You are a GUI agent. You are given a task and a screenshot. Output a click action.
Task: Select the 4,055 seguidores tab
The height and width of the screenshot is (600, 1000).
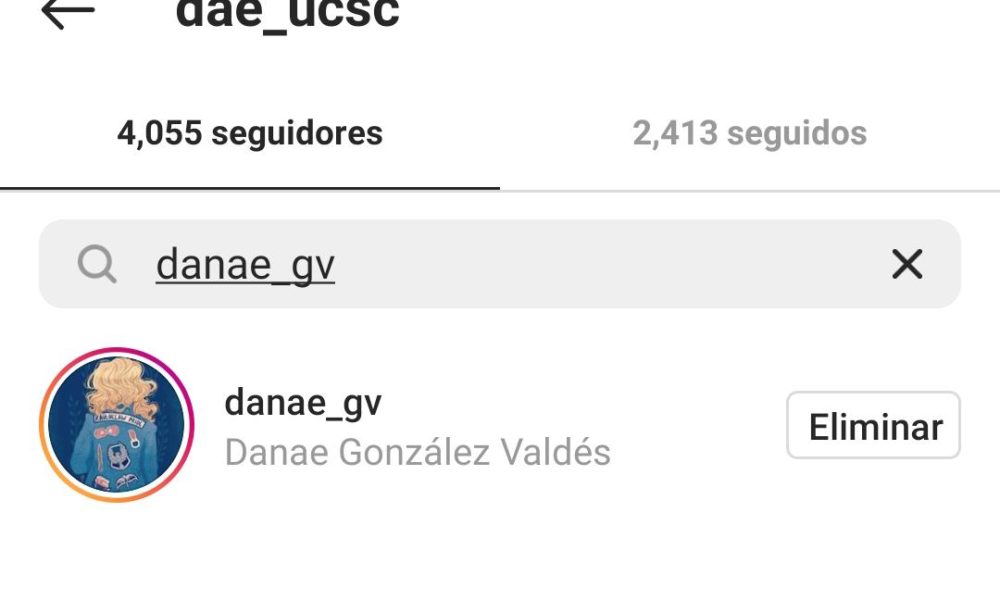(250, 133)
